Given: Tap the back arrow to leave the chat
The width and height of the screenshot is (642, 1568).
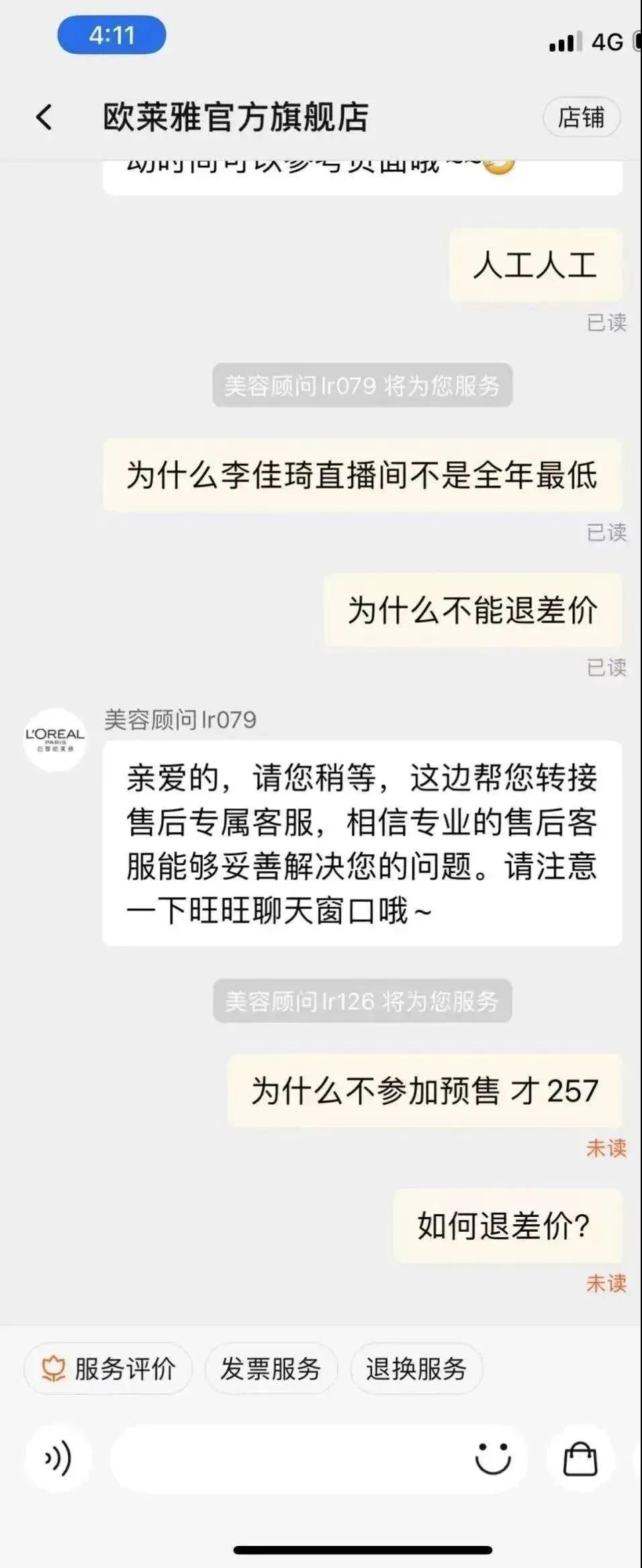Looking at the screenshot, I should (44, 116).
